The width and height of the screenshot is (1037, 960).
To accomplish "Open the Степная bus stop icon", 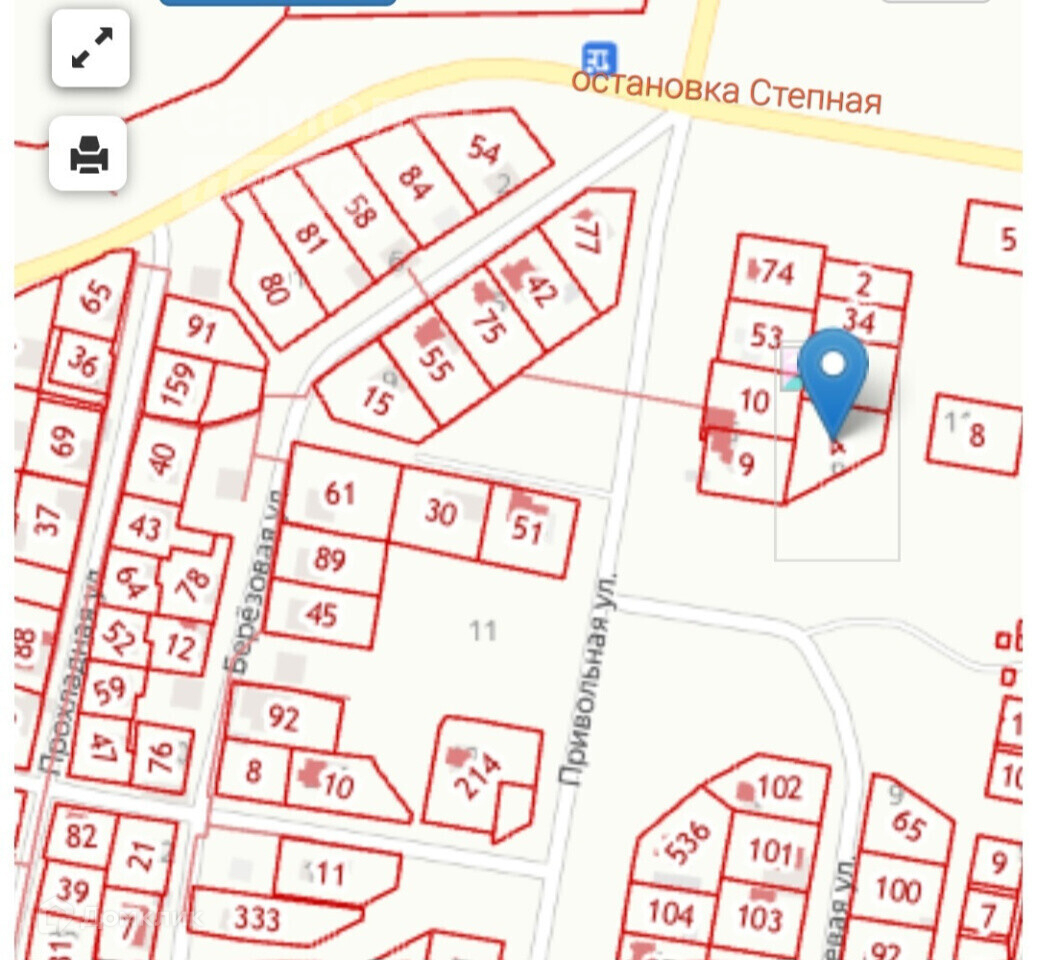I will pos(600,58).
